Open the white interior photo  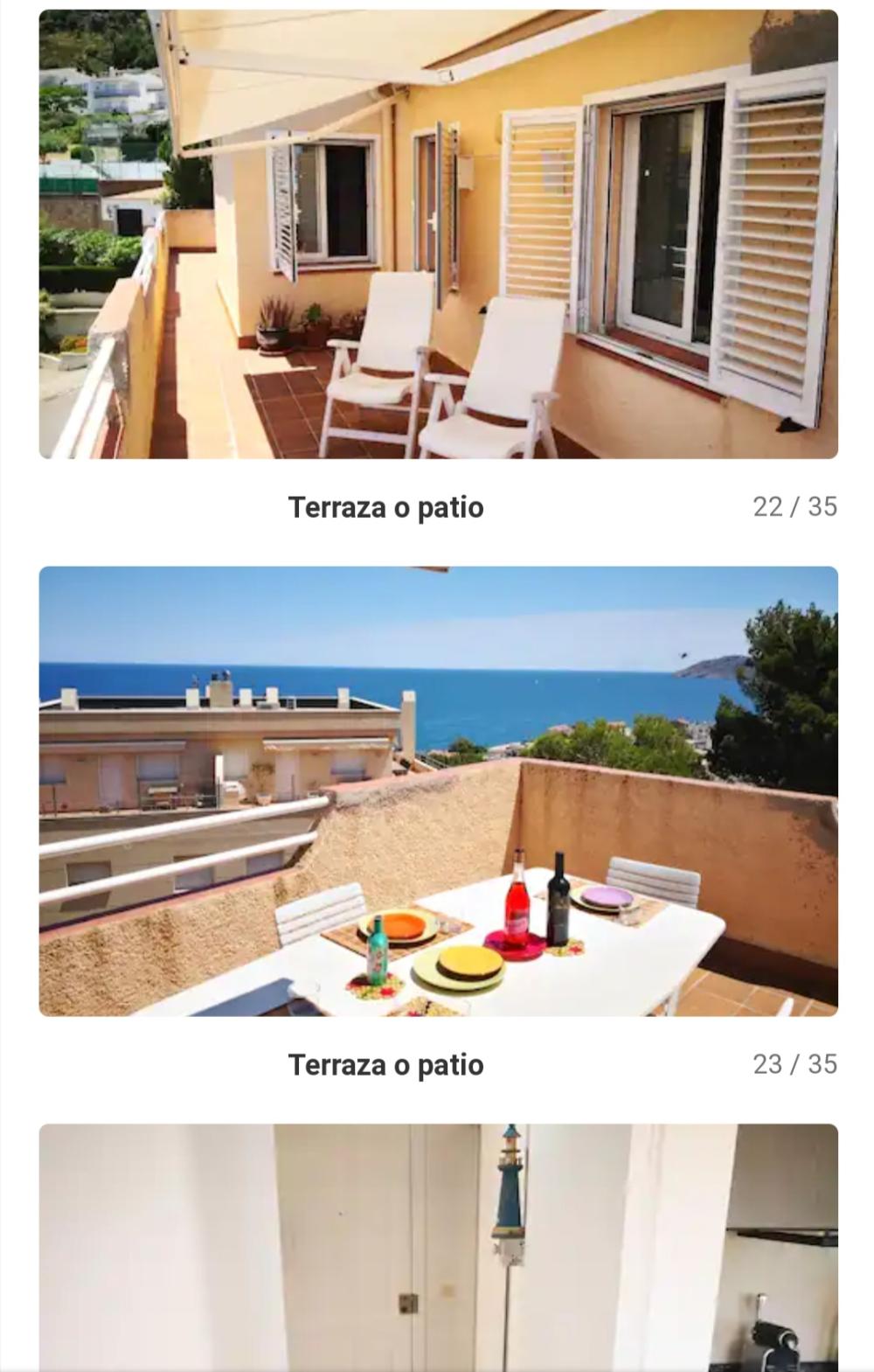pos(438,1246)
